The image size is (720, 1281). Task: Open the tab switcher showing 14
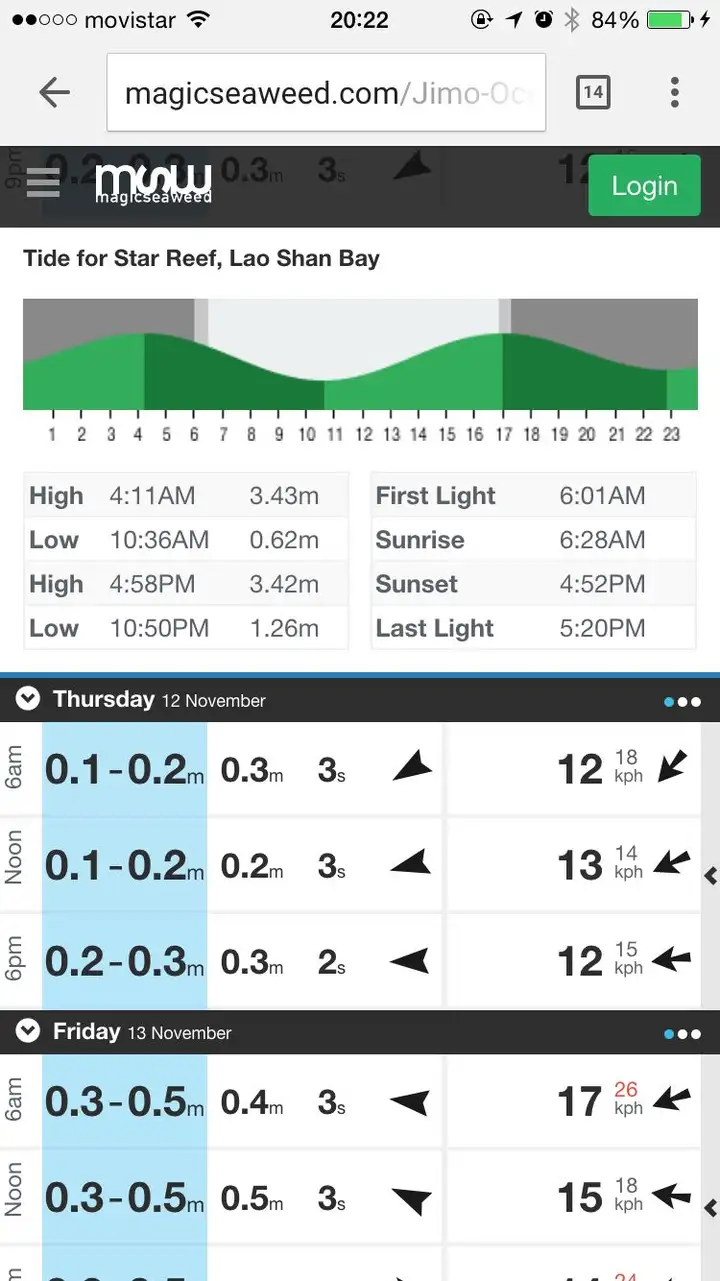click(593, 92)
